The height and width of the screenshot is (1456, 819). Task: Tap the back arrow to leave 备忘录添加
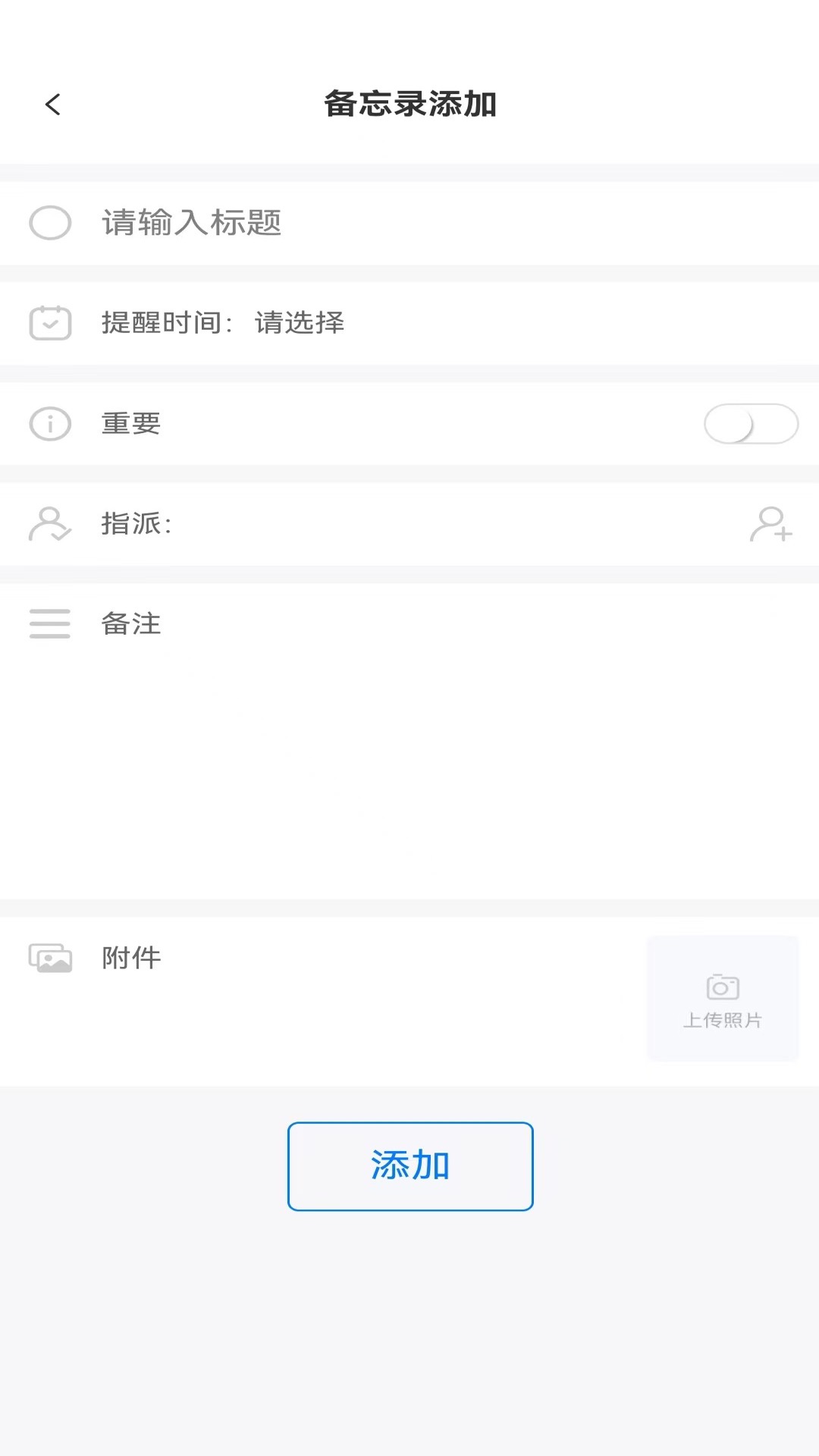point(53,104)
